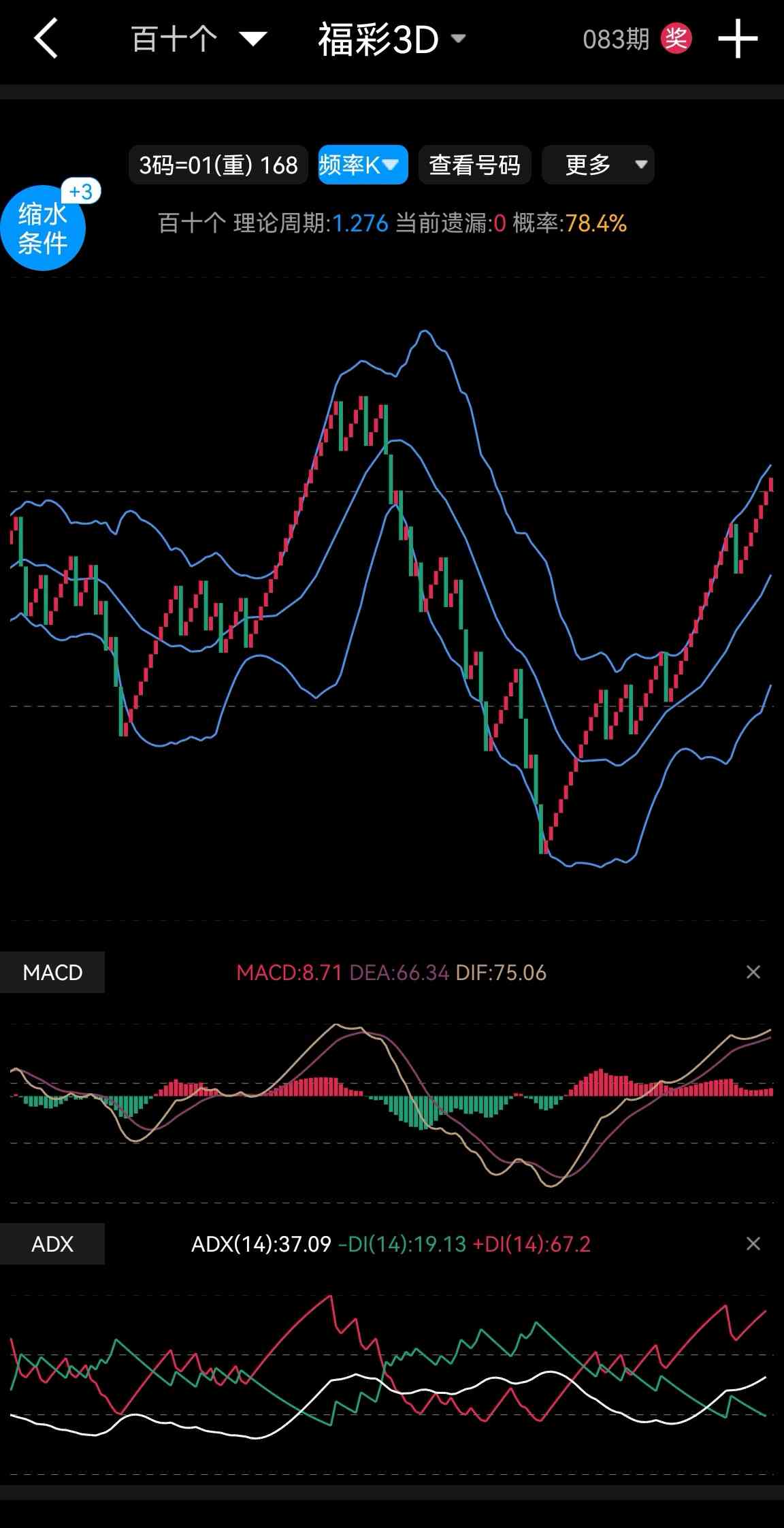The image size is (784, 1528).
Task: Tap 查看号码 to view numbers
Action: [474, 165]
